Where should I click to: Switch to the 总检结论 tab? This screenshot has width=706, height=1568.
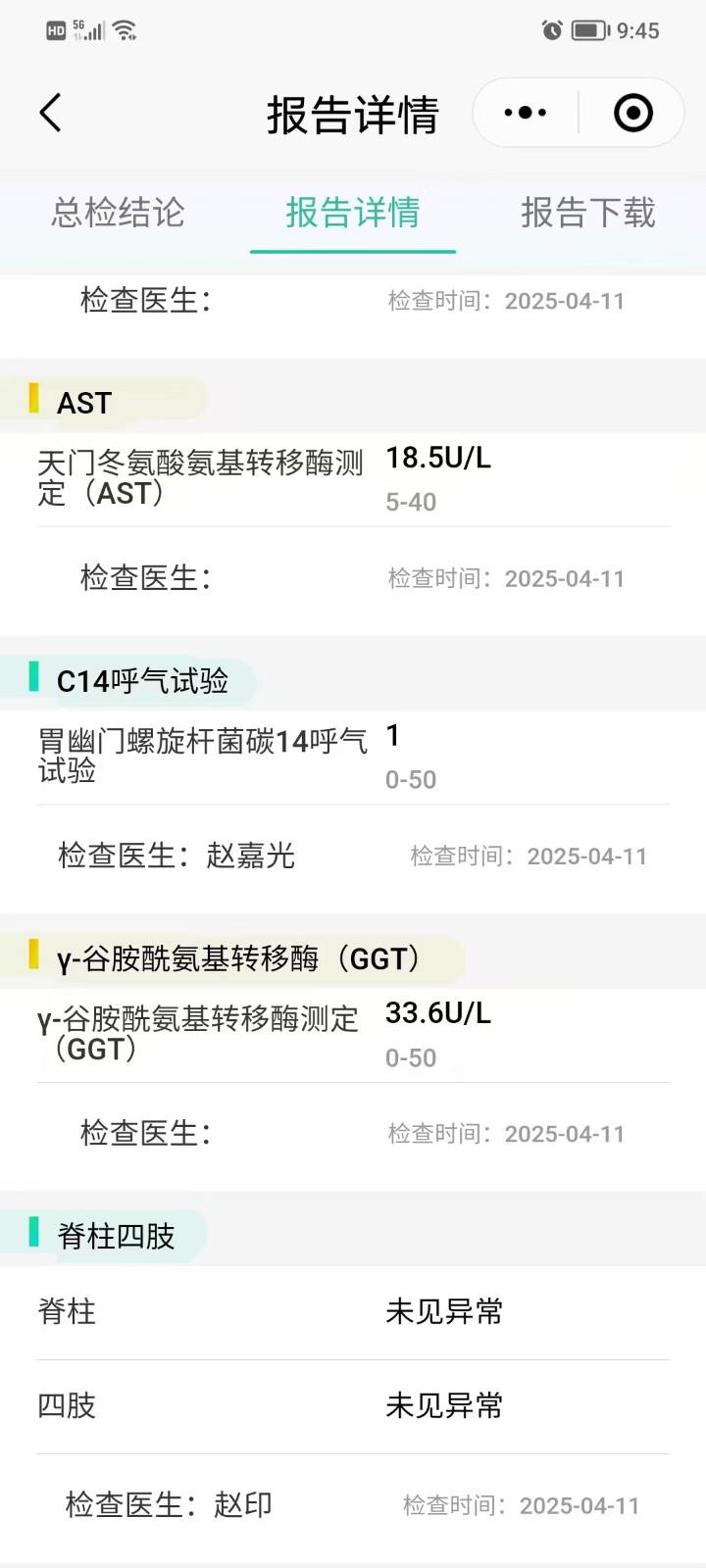118,213
